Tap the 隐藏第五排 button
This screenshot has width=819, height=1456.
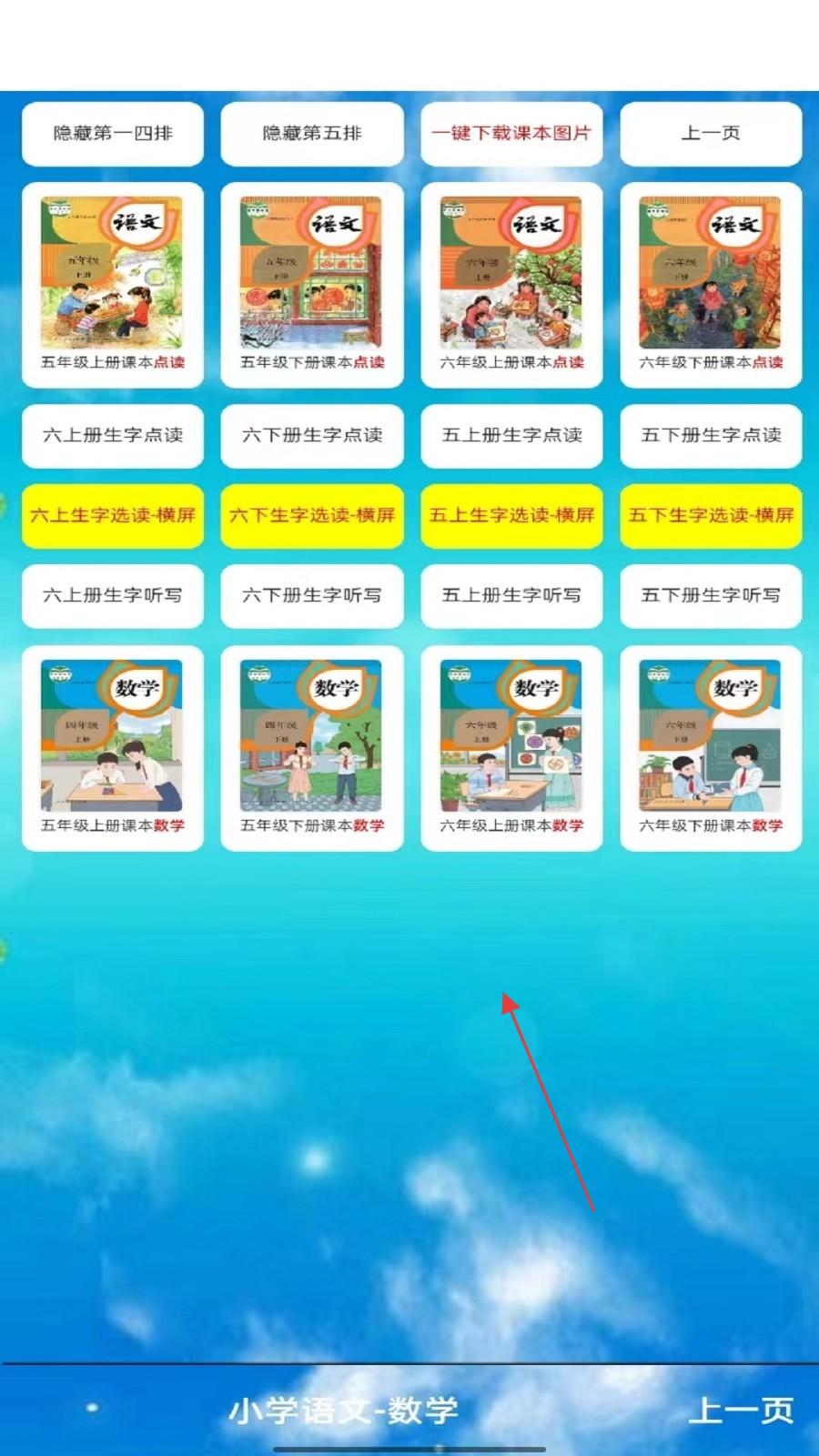click(x=312, y=134)
